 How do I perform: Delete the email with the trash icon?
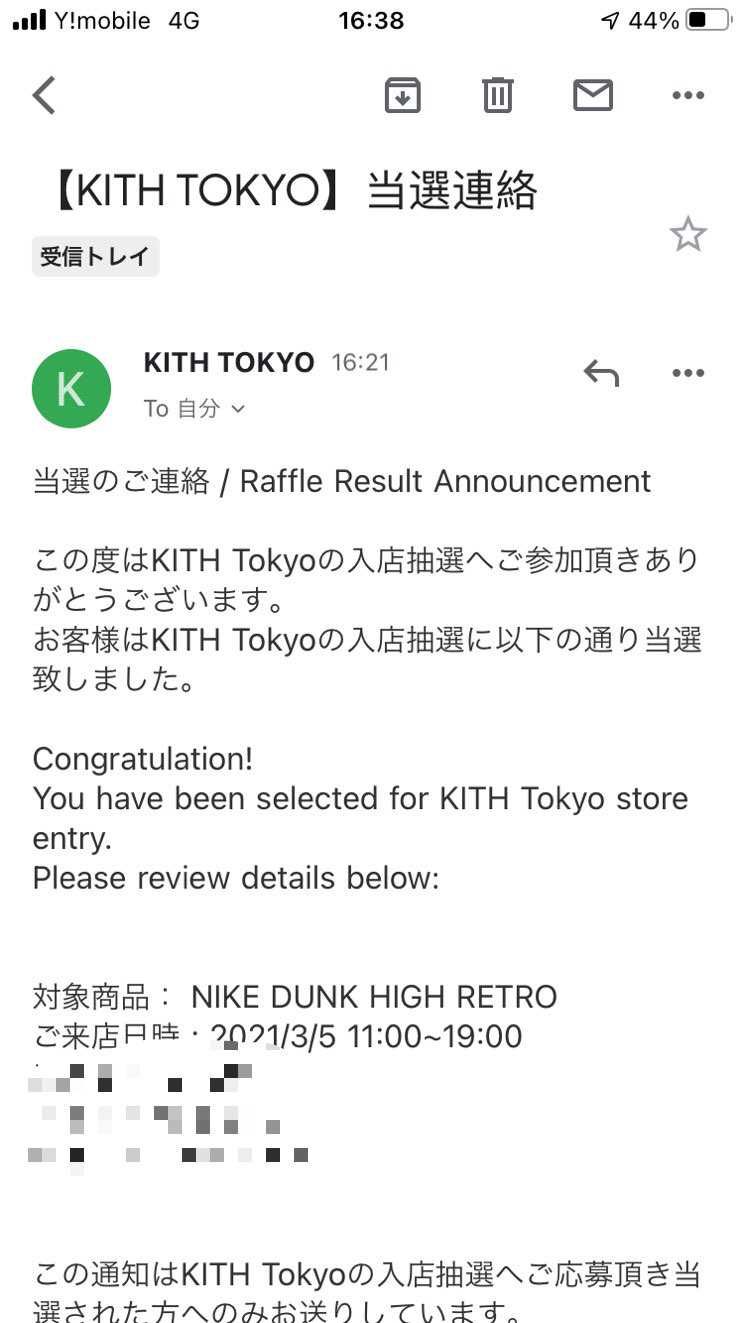click(497, 95)
